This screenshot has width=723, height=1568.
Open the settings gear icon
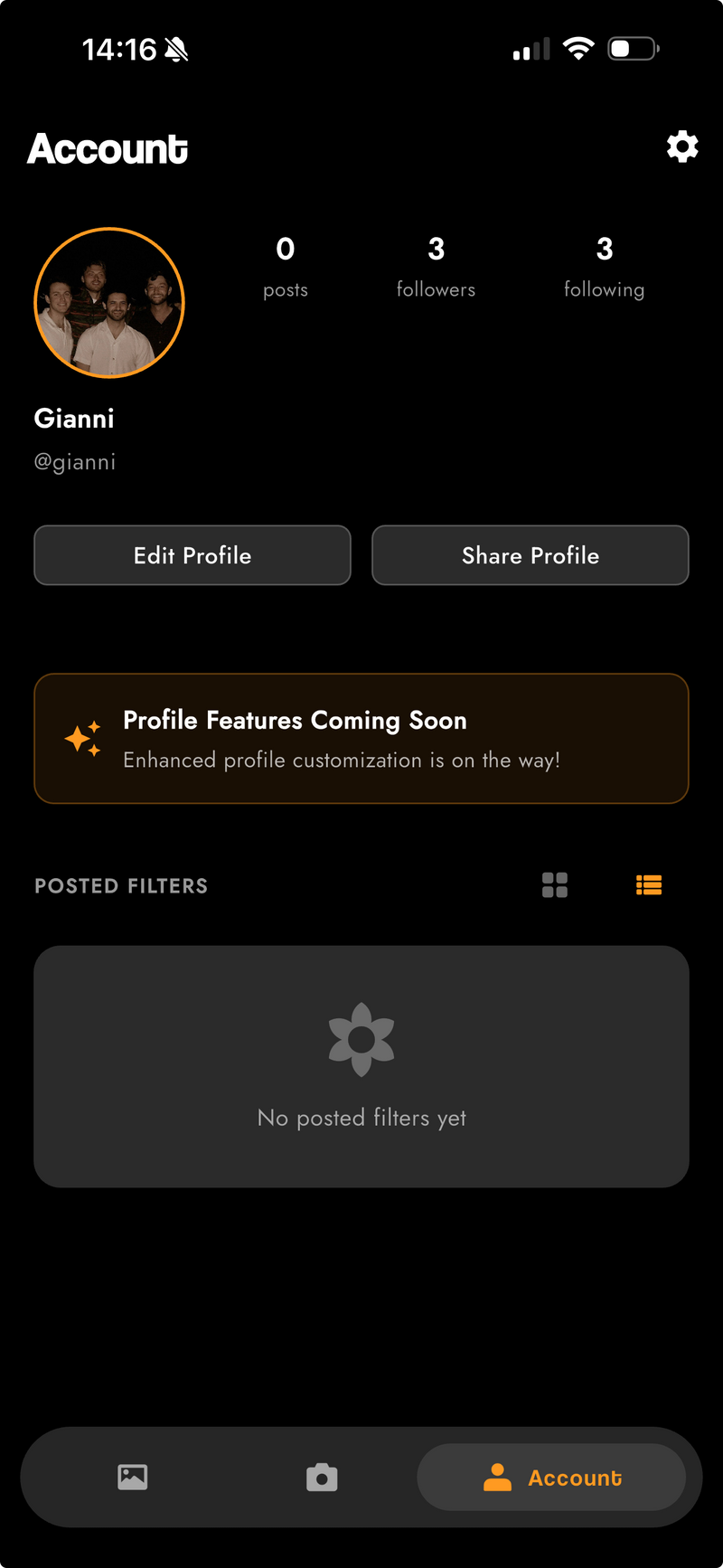[x=682, y=146]
